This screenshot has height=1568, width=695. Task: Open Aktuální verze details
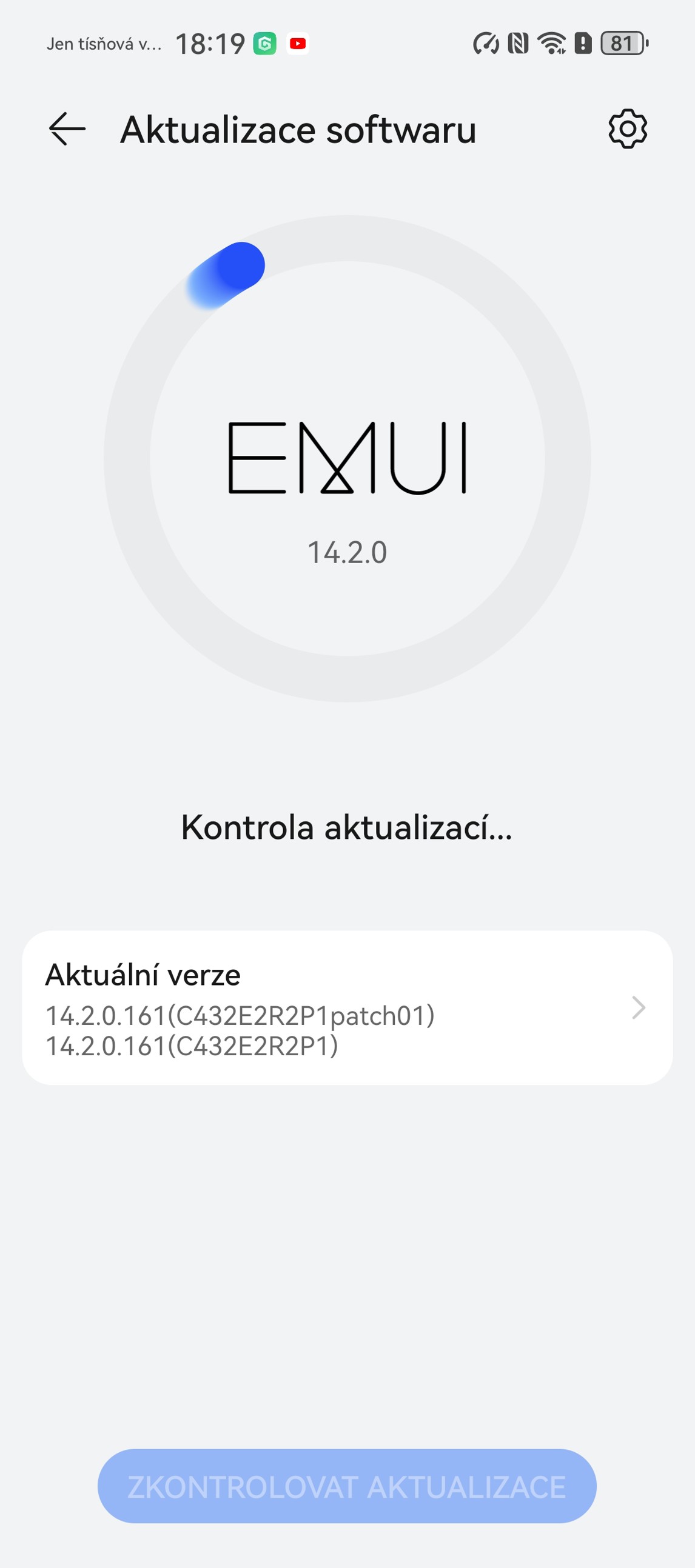pos(347,1007)
